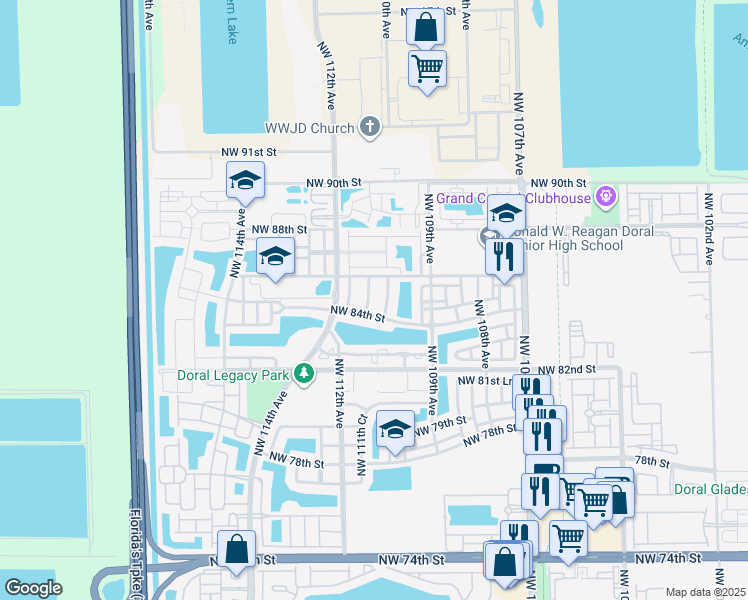Select the shopping cart marker above WWJD Church
Image resolution: width=748 pixels, height=600 pixels.
pyautogui.click(x=427, y=69)
